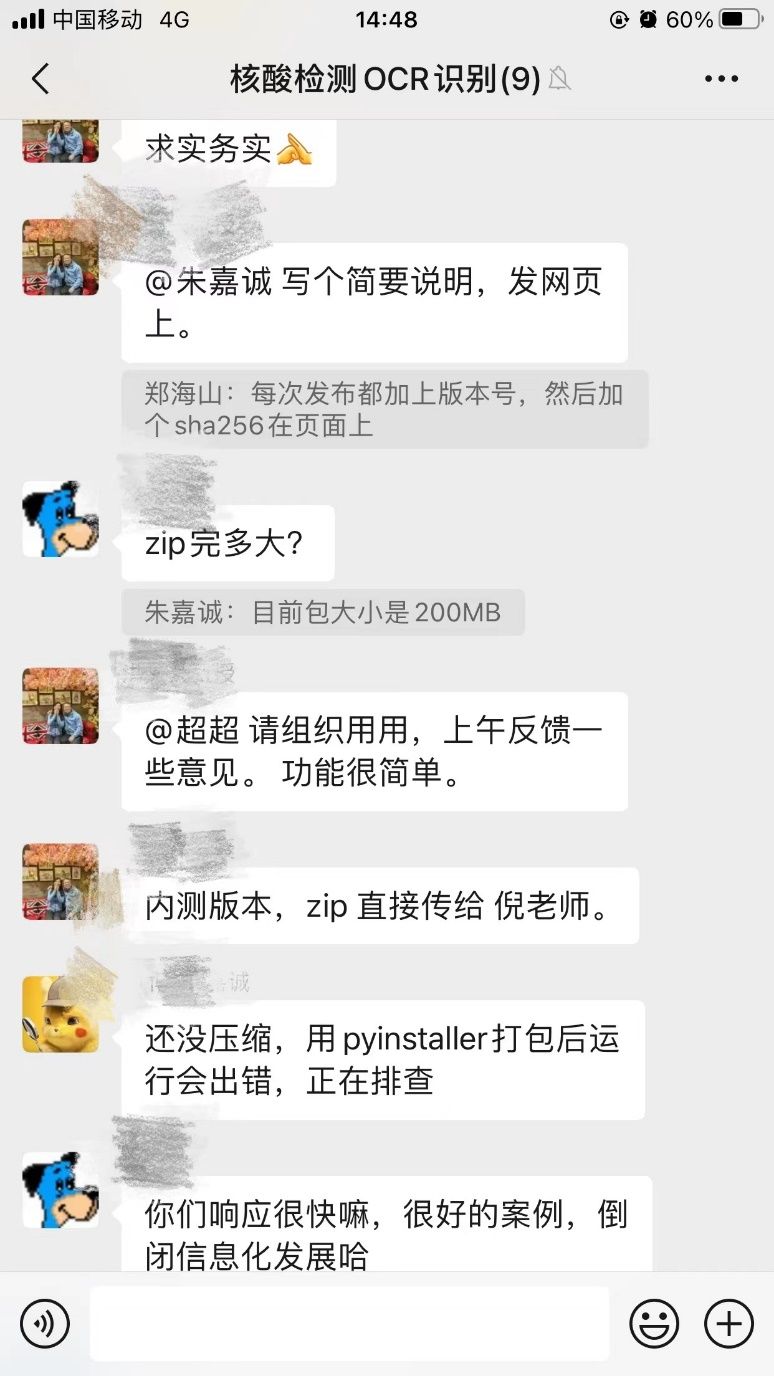Screen dimensions: 774x1376
Task: Open the plus attachments menu
Action: 729,1324
